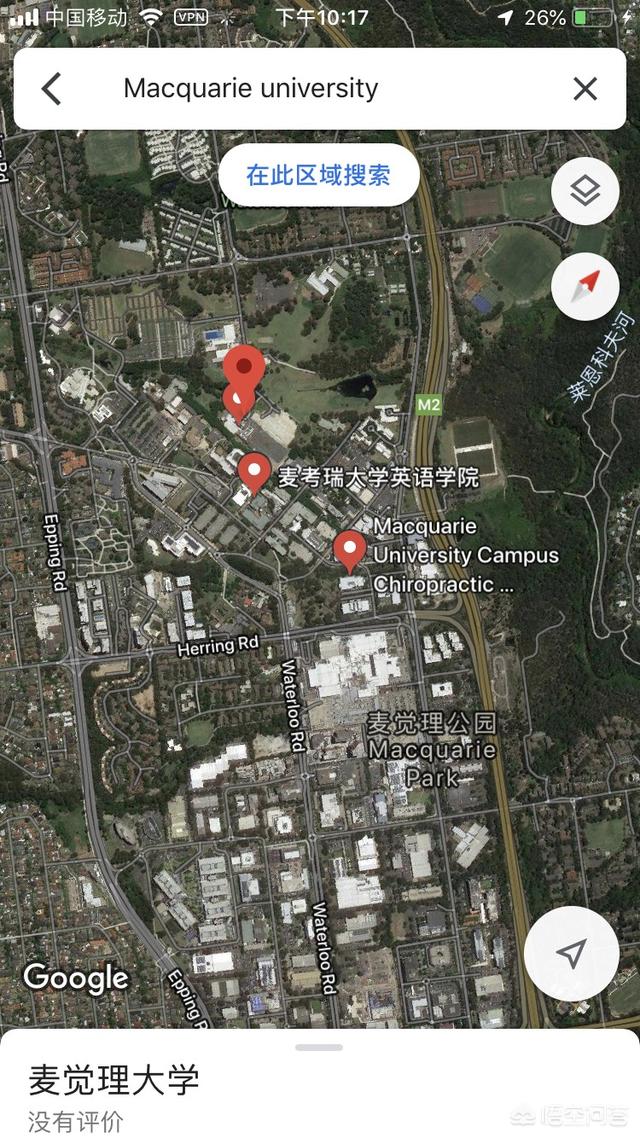Go back from the search results
The width and height of the screenshot is (640, 1138).
pos(52,89)
